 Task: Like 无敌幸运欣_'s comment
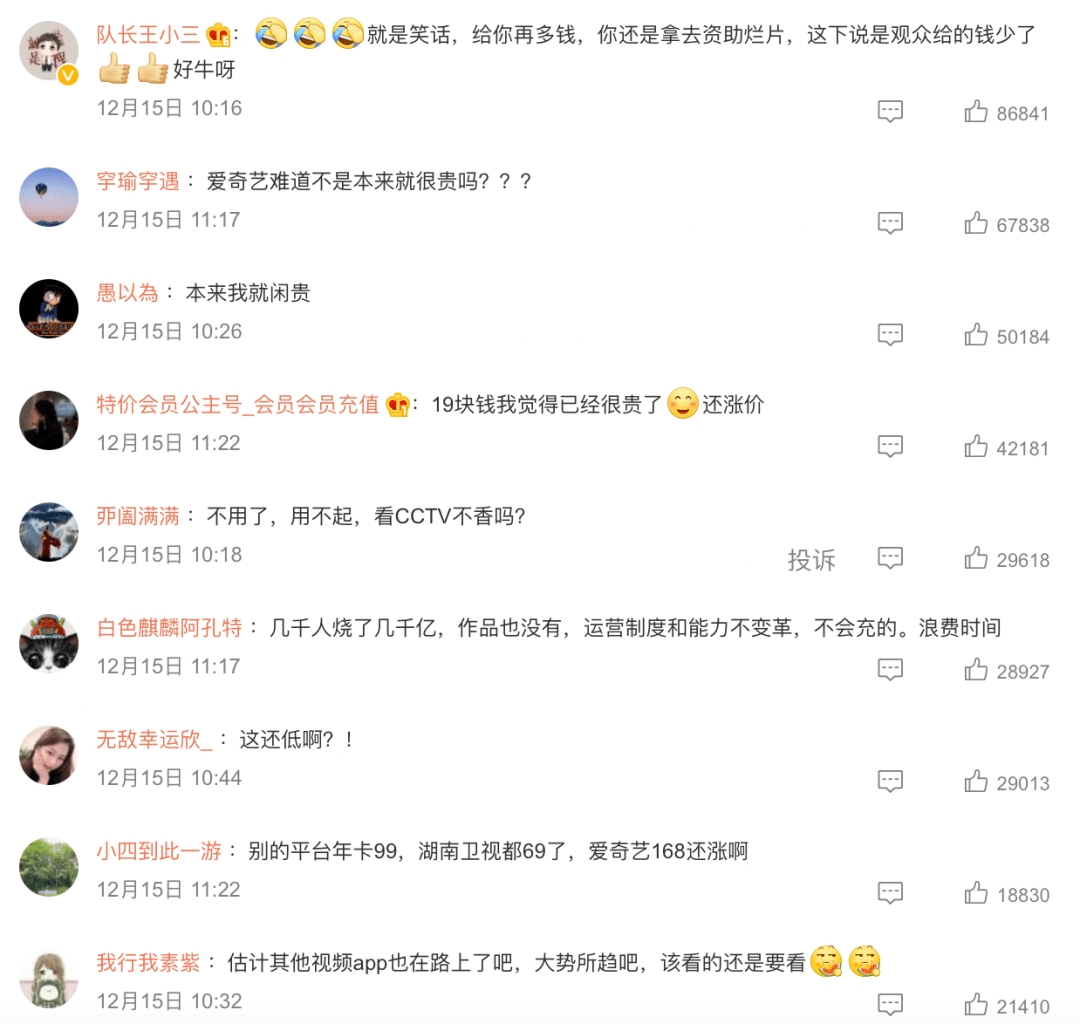click(x=977, y=782)
